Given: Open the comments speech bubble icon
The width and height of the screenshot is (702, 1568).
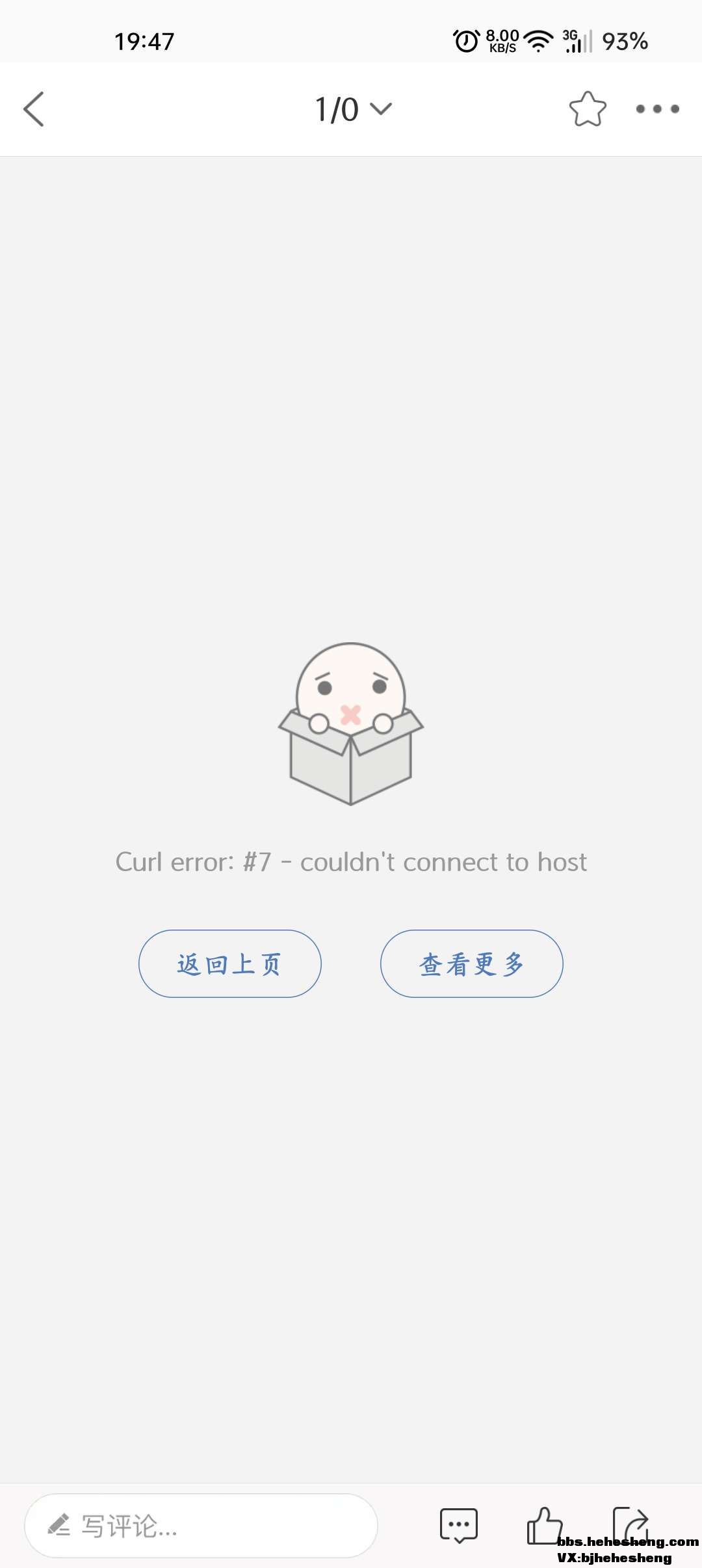Looking at the screenshot, I should click(x=459, y=1525).
